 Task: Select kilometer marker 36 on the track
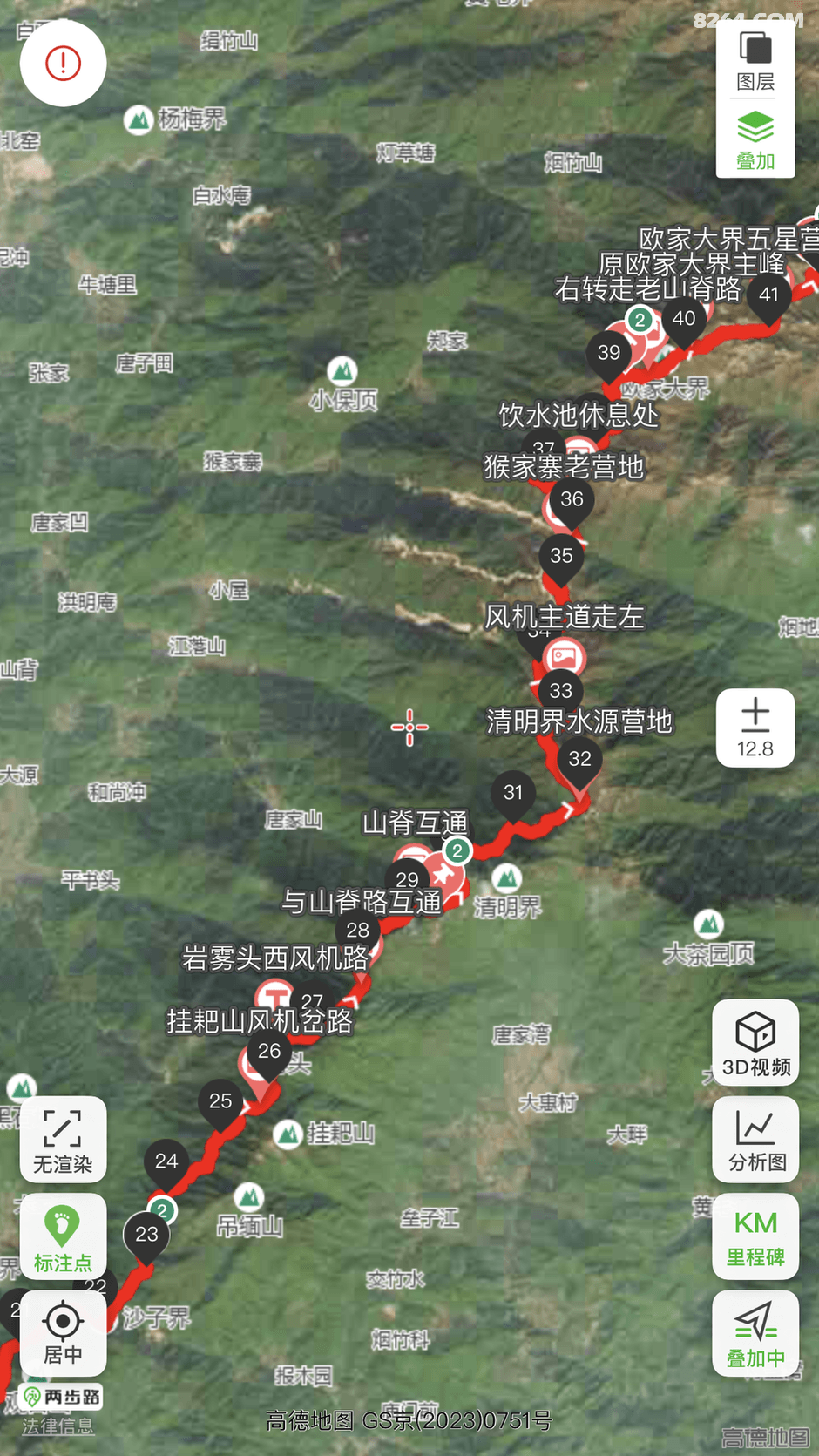[x=572, y=500]
